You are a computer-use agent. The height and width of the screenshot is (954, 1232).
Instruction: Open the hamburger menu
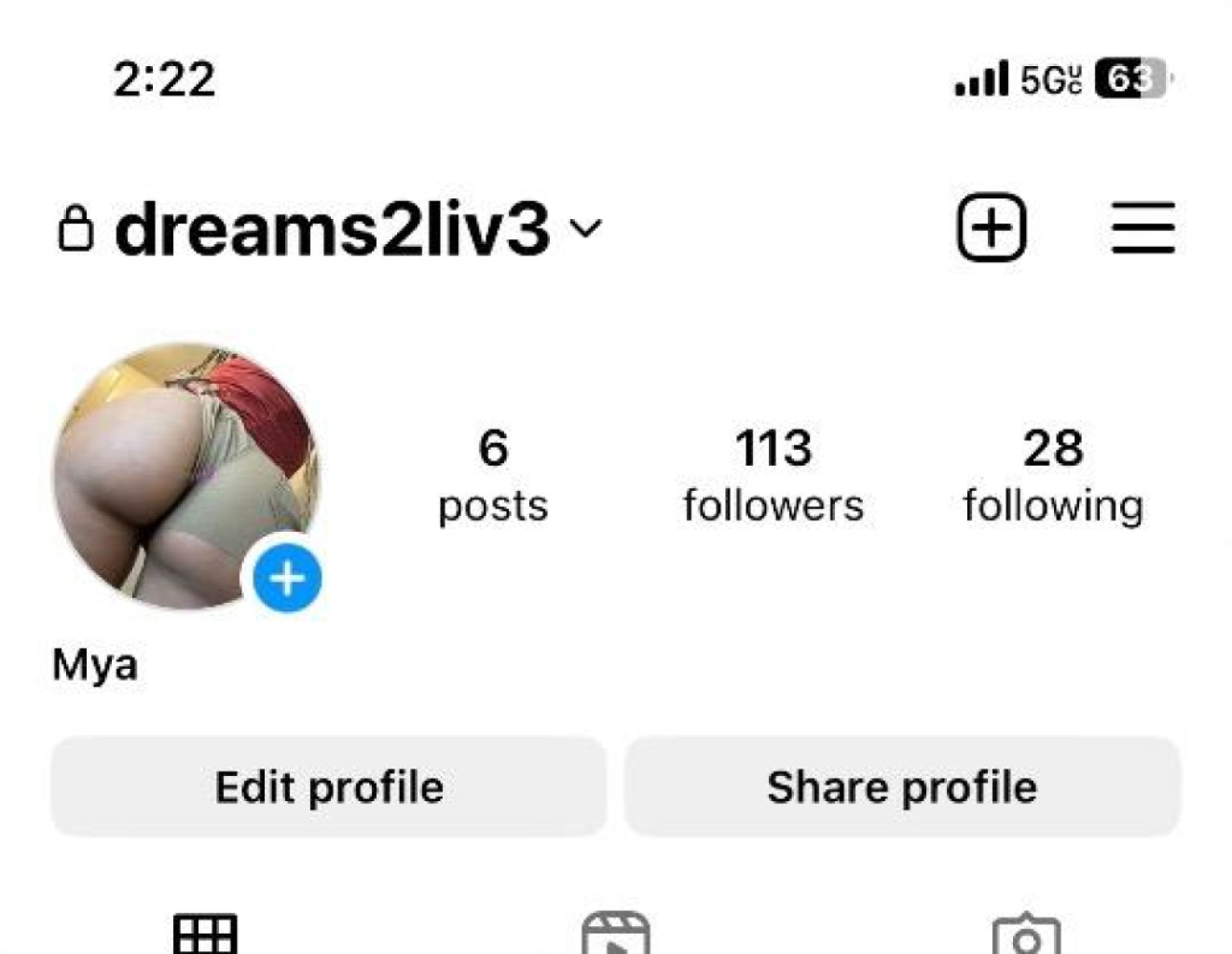1143,228
